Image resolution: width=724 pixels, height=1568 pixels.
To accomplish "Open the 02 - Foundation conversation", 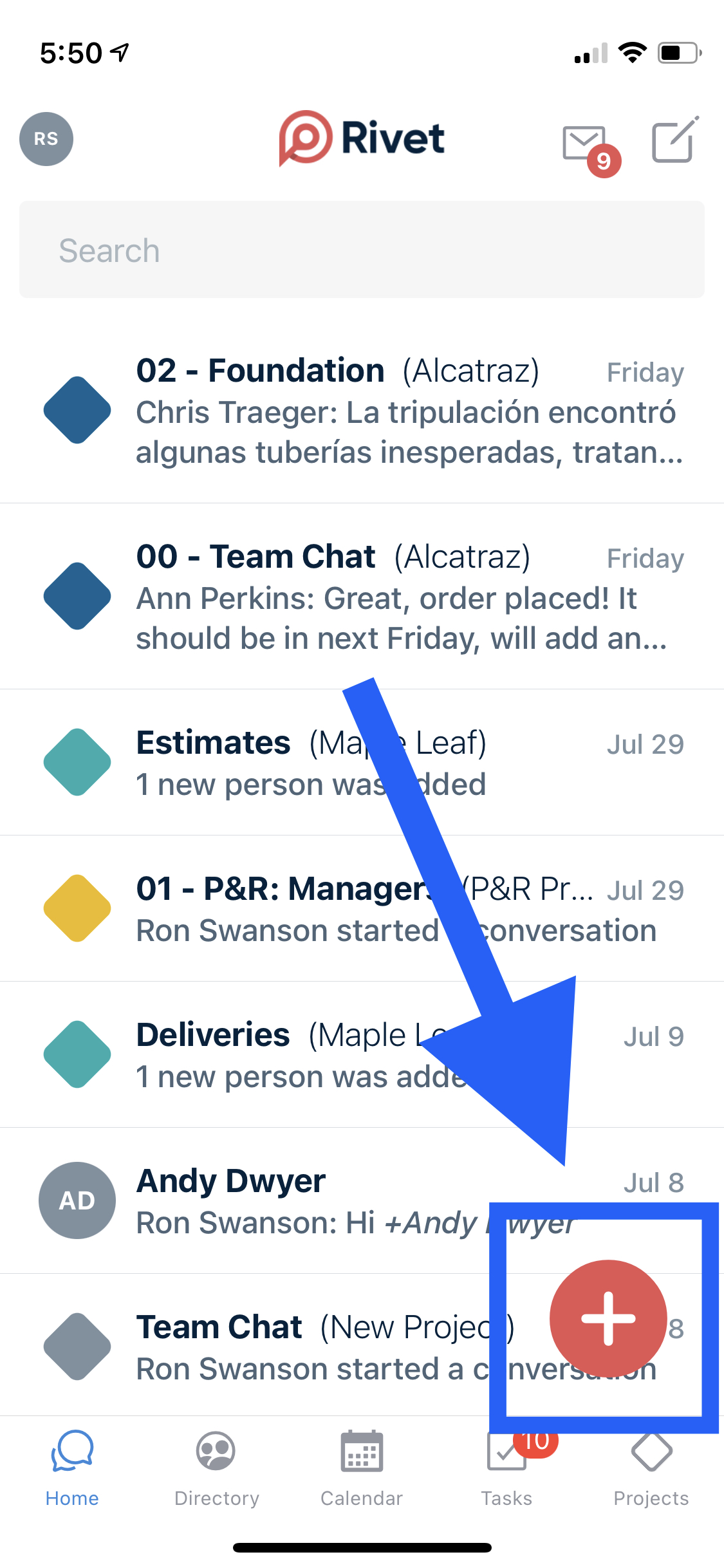I will (362, 411).
